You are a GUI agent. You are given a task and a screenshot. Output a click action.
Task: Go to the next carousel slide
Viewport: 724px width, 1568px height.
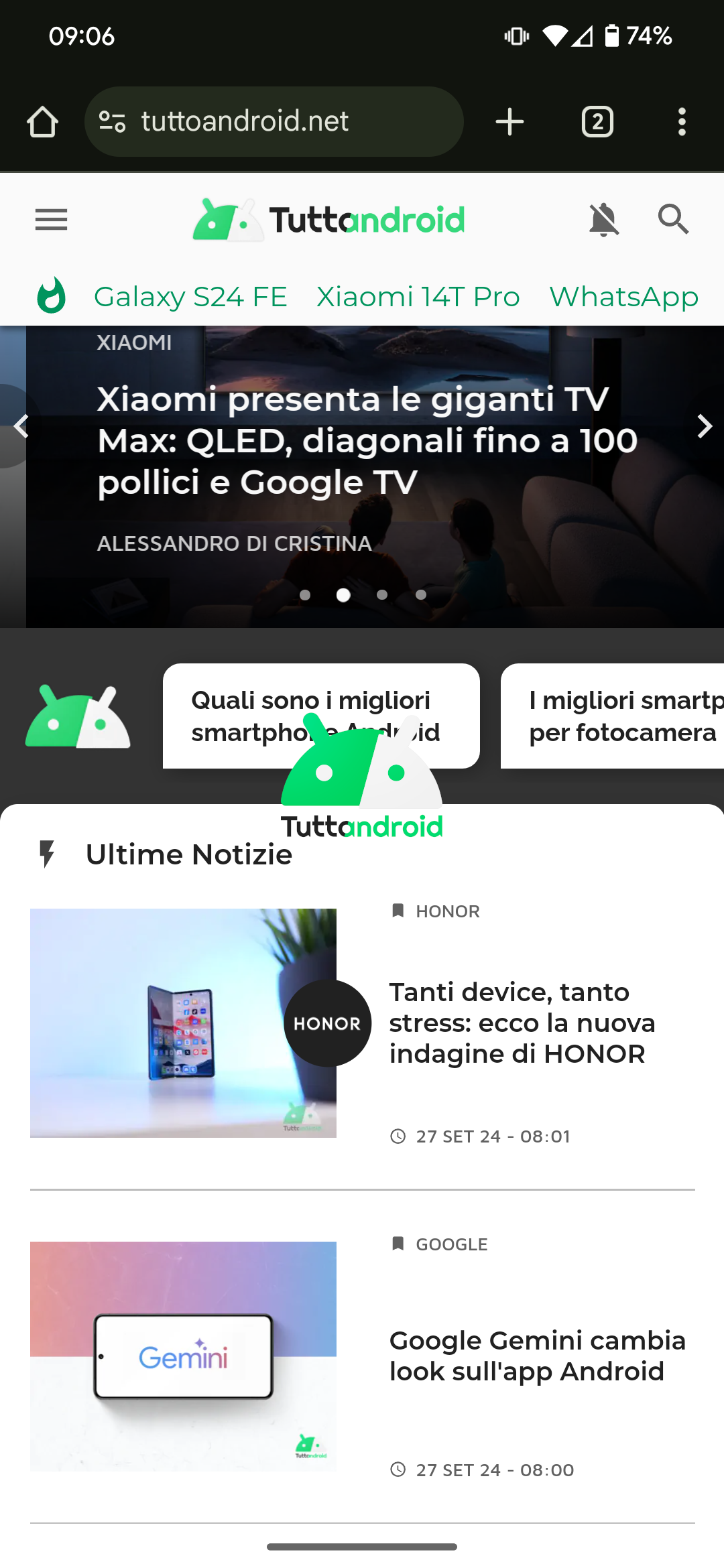coord(703,426)
